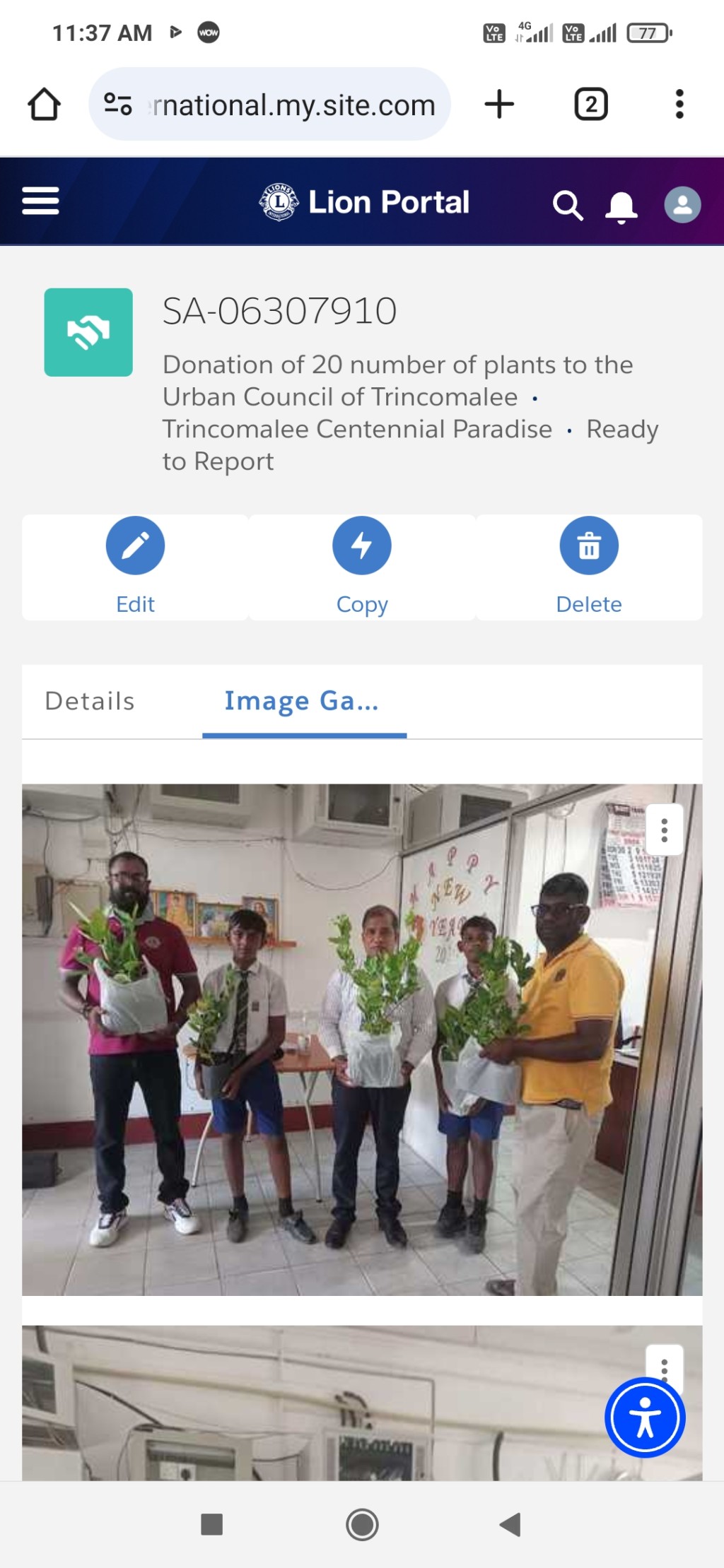Image resolution: width=724 pixels, height=1568 pixels.
Task: Go to the browser home page
Action: click(x=44, y=105)
